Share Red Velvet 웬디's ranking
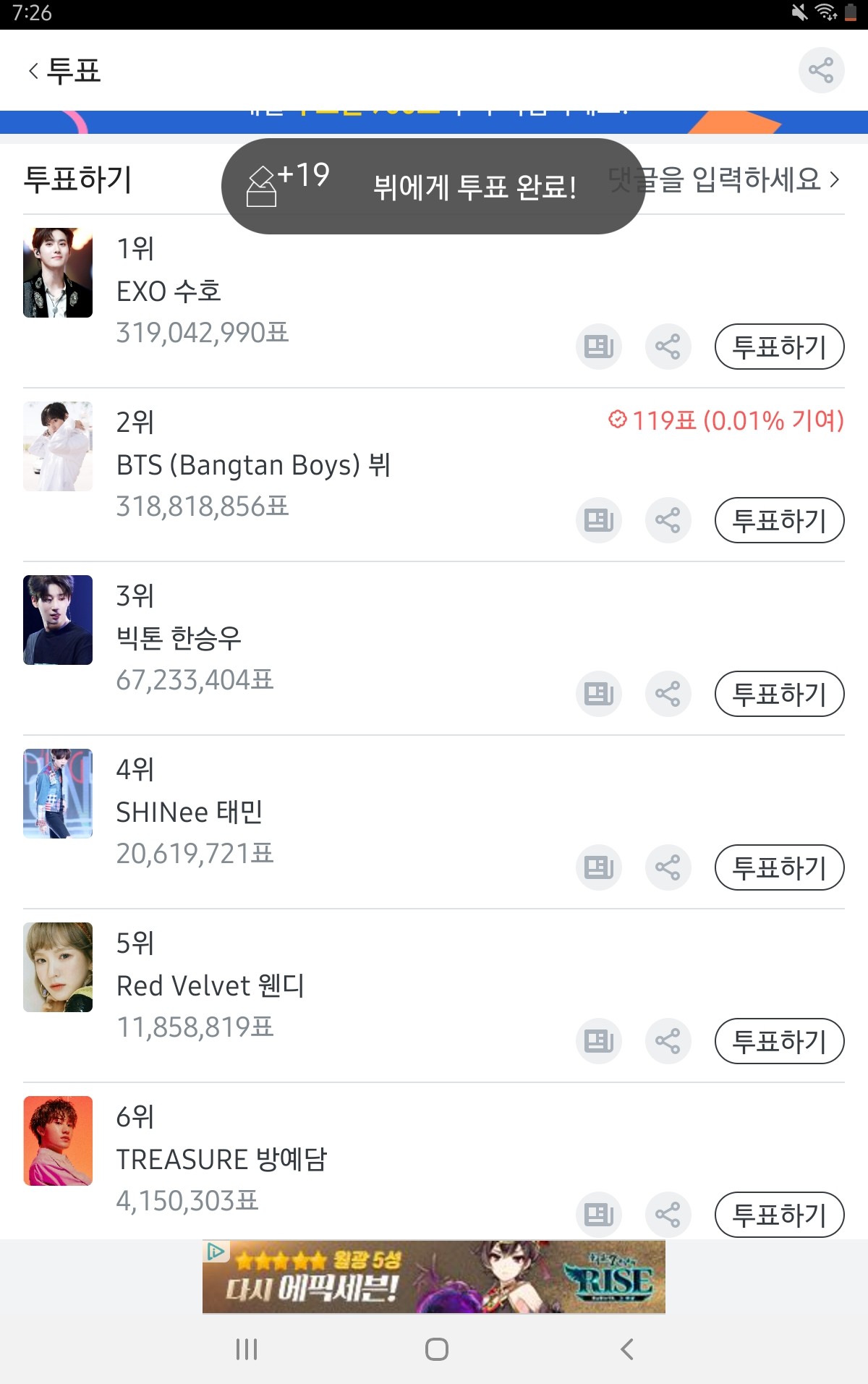This screenshot has height=1384, width=868. [x=668, y=1041]
